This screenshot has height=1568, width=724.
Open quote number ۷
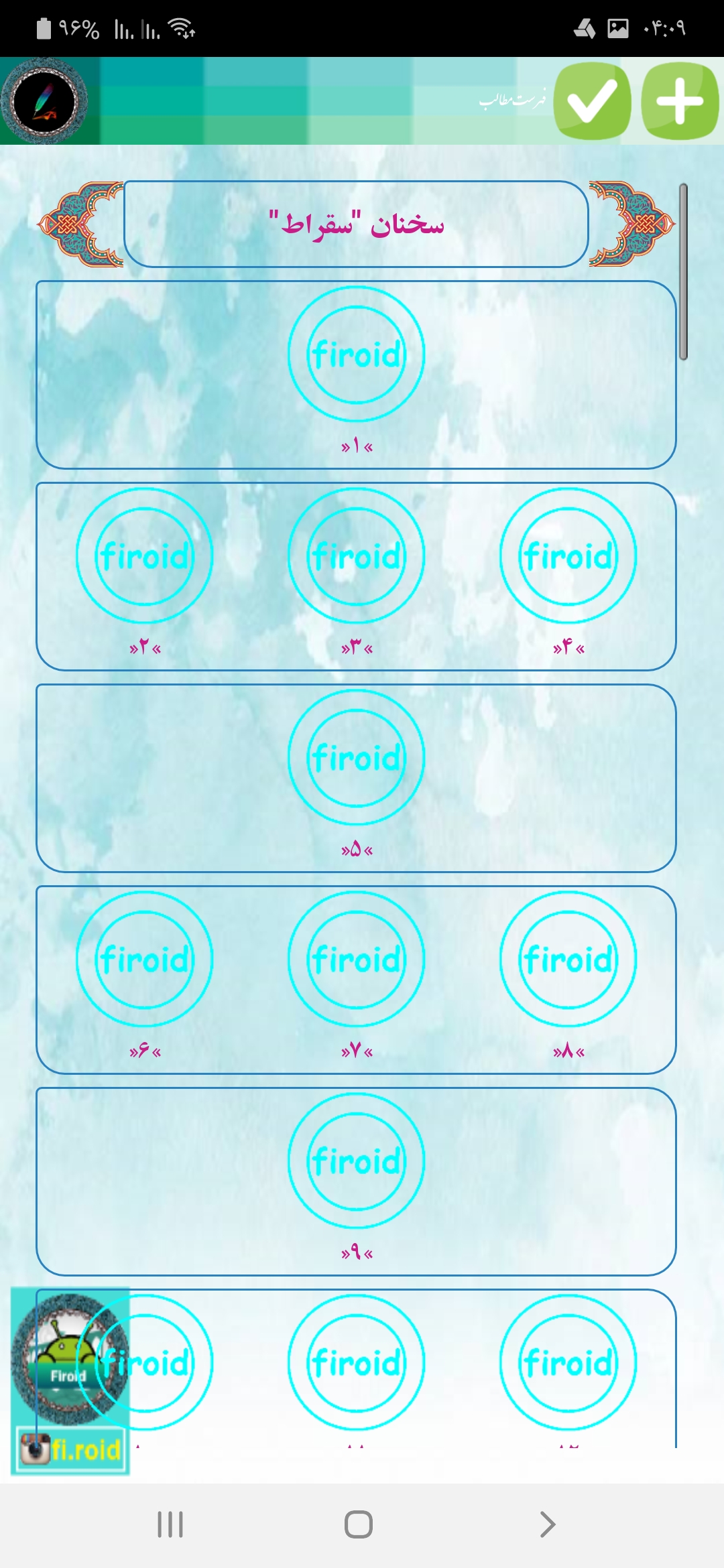pyautogui.click(x=356, y=960)
